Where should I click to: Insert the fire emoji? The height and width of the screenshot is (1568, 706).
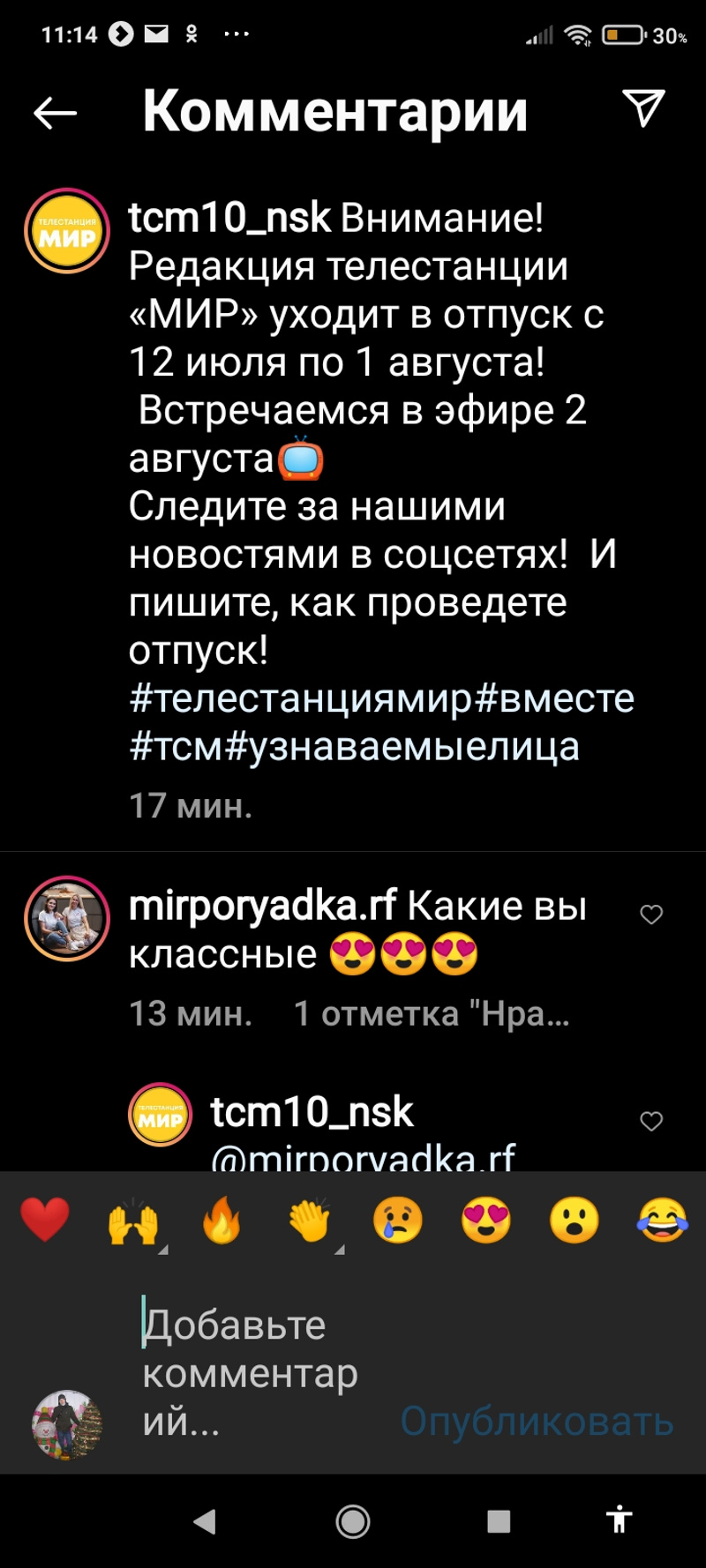[222, 1221]
